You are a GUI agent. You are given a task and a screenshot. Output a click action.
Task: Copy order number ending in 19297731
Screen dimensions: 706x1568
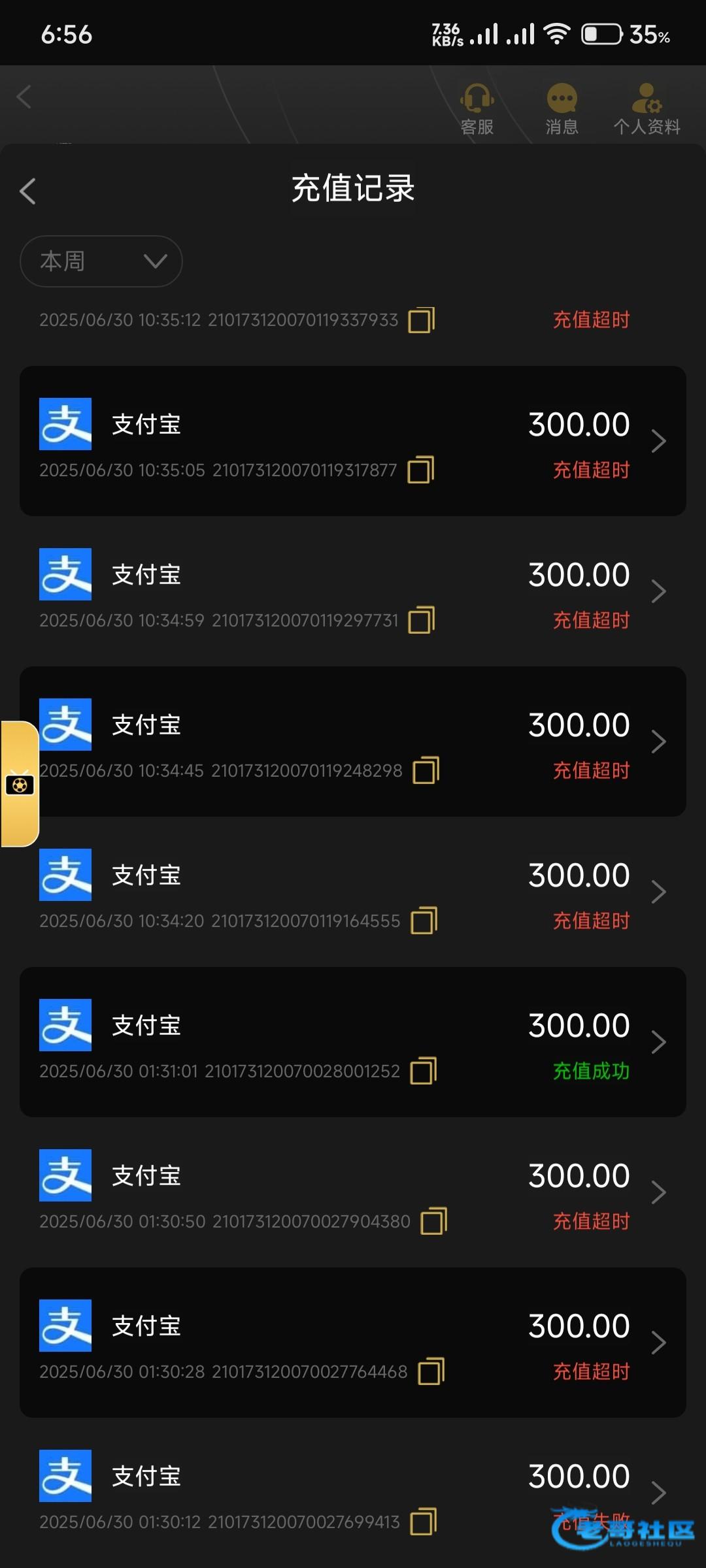(422, 621)
